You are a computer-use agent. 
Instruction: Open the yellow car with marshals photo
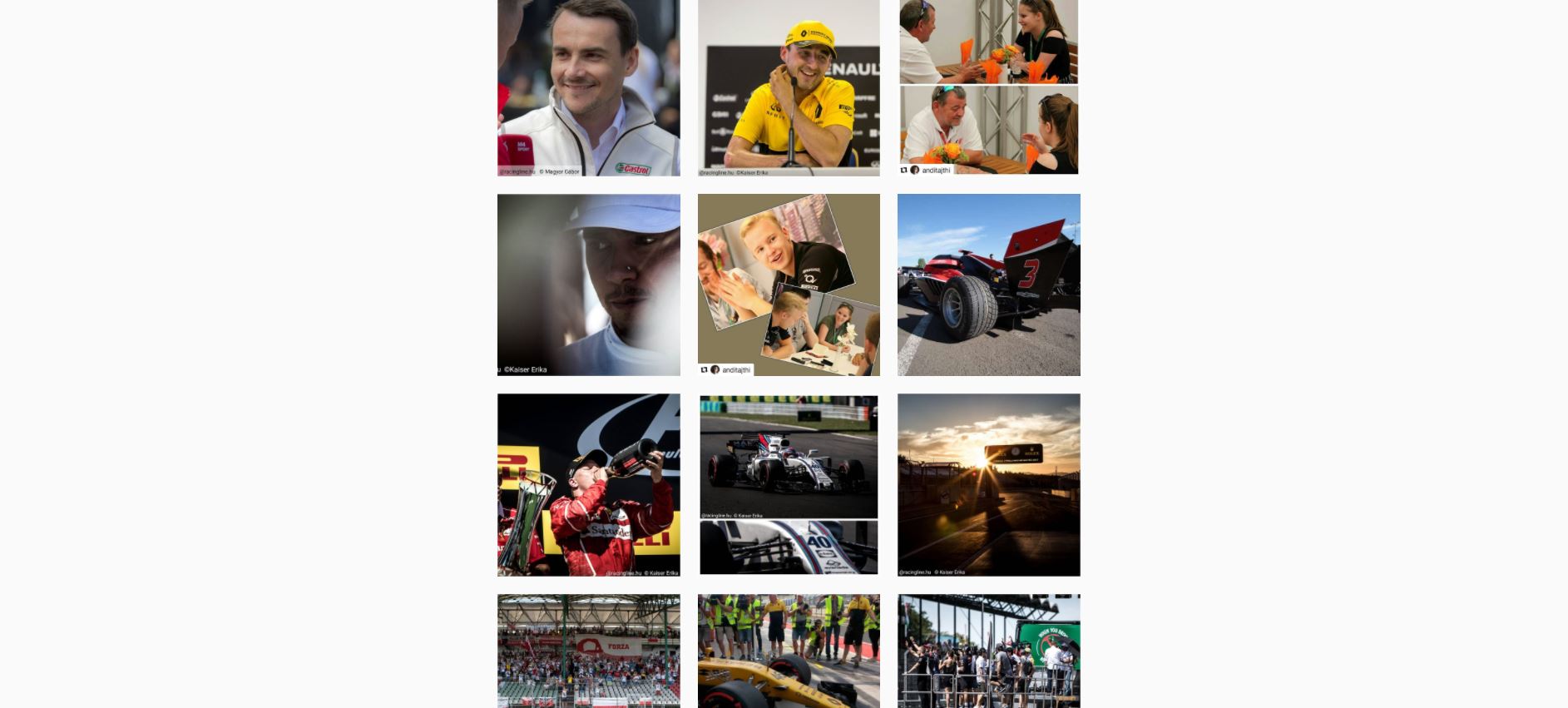[789, 651]
